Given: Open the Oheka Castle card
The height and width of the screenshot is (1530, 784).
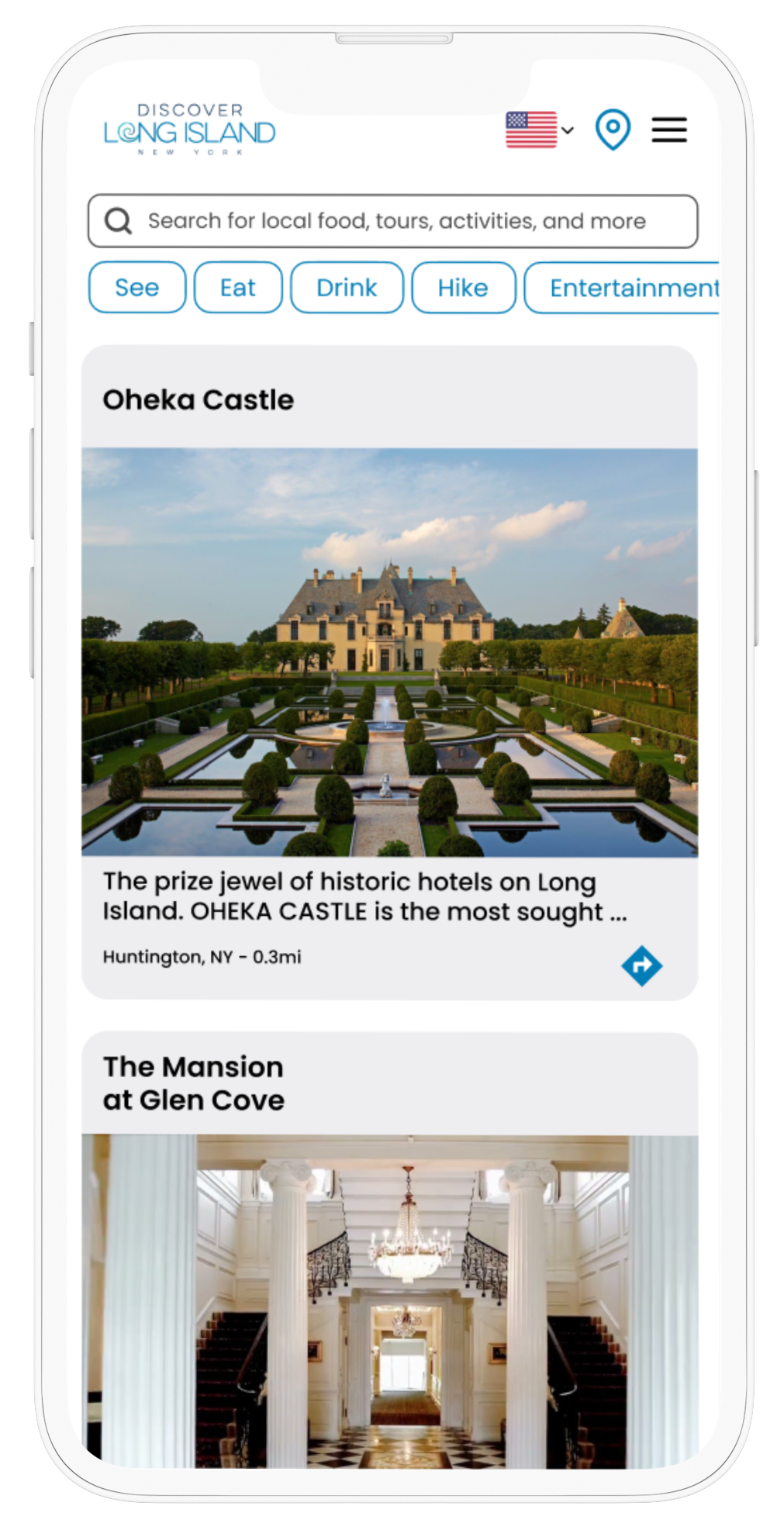Looking at the screenshot, I should coord(389,651).
